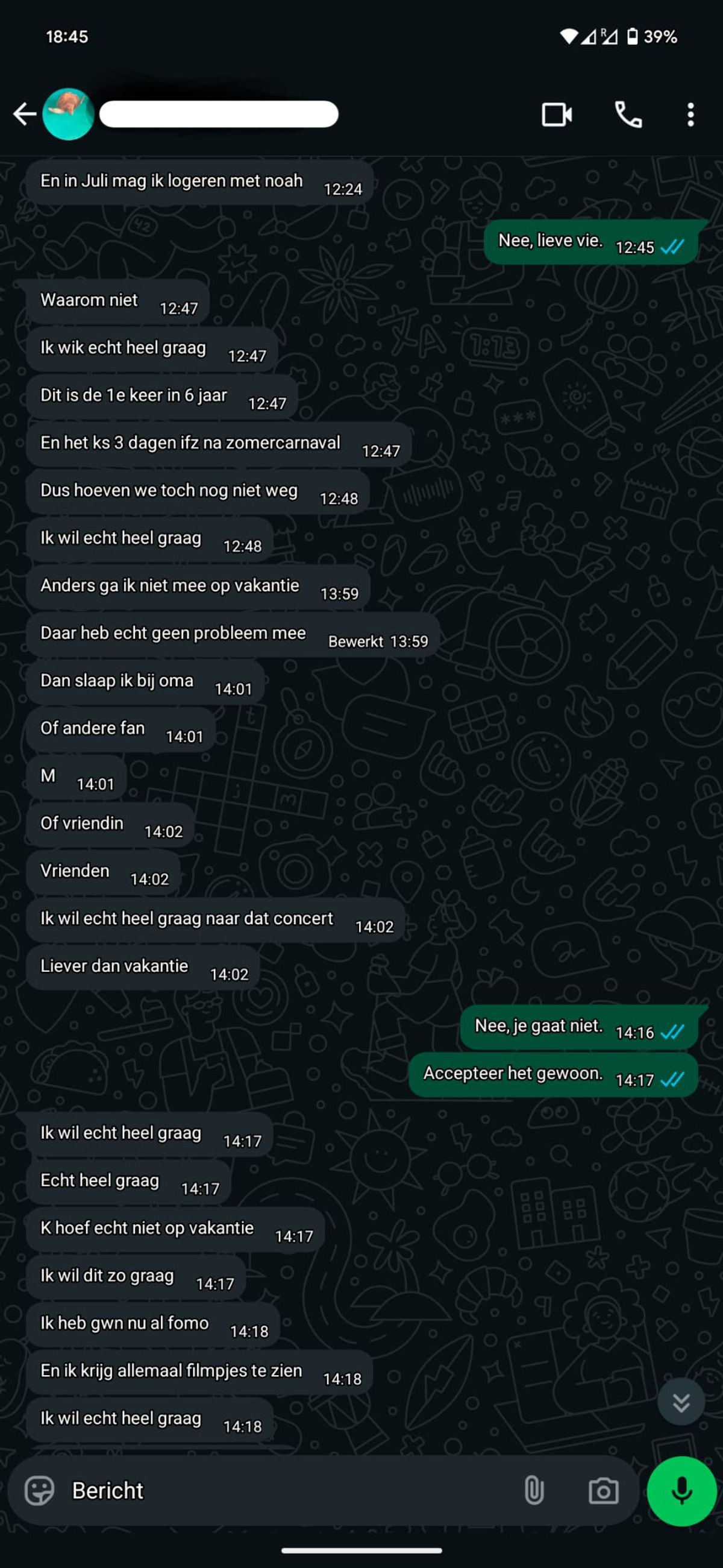Start a voice call

click(628, 115)
